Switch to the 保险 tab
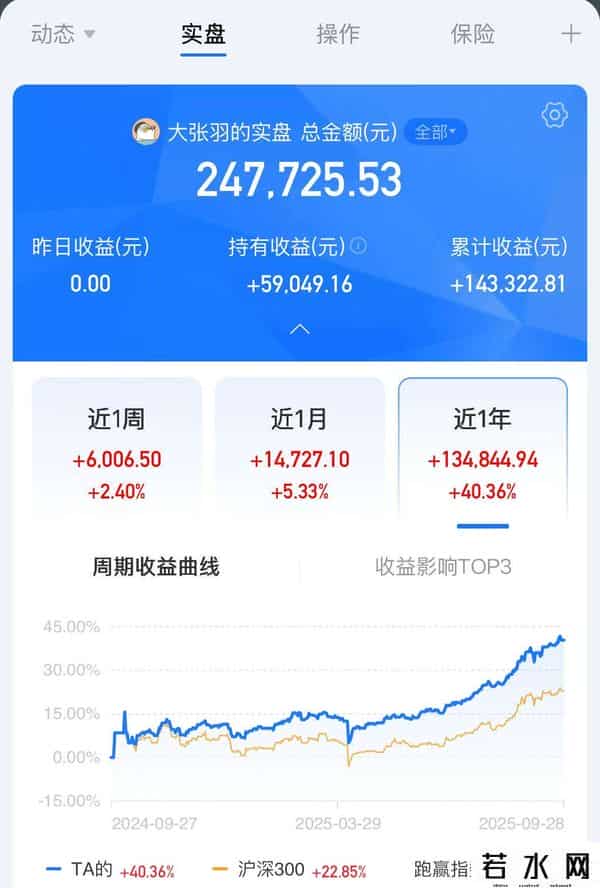The width and height of the screenshot is (600, 888). coord(472,34)
